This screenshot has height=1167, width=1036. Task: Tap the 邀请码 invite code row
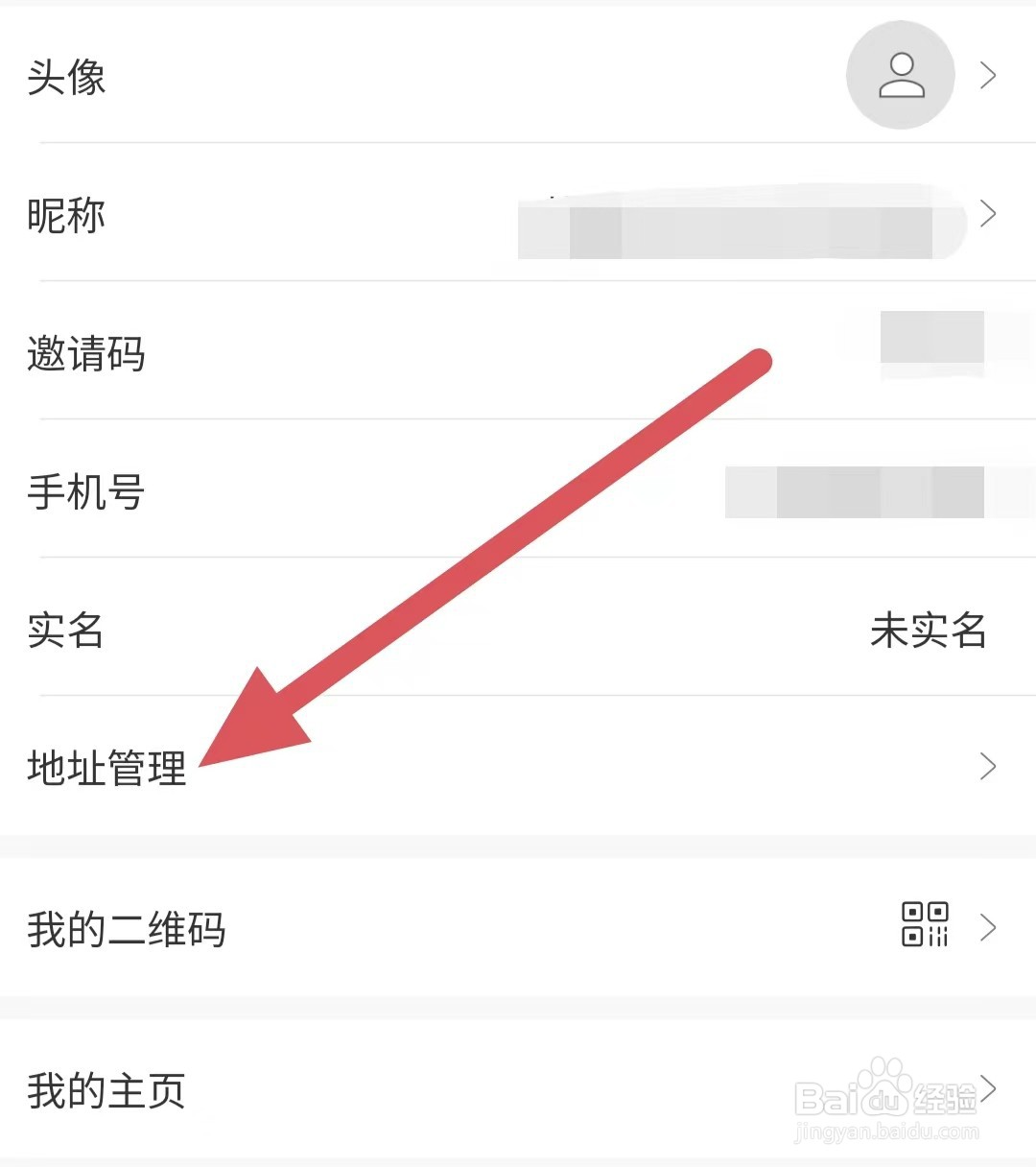(86, 355)
